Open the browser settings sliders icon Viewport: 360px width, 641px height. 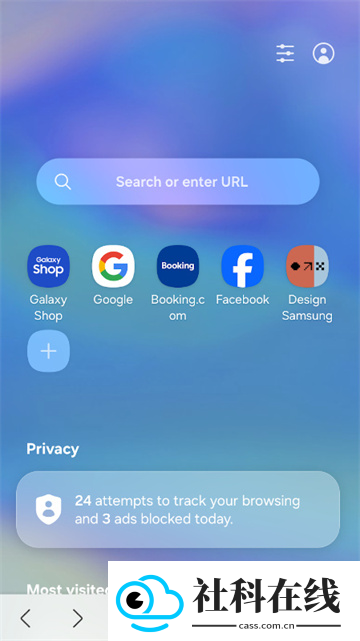point(285,54)
